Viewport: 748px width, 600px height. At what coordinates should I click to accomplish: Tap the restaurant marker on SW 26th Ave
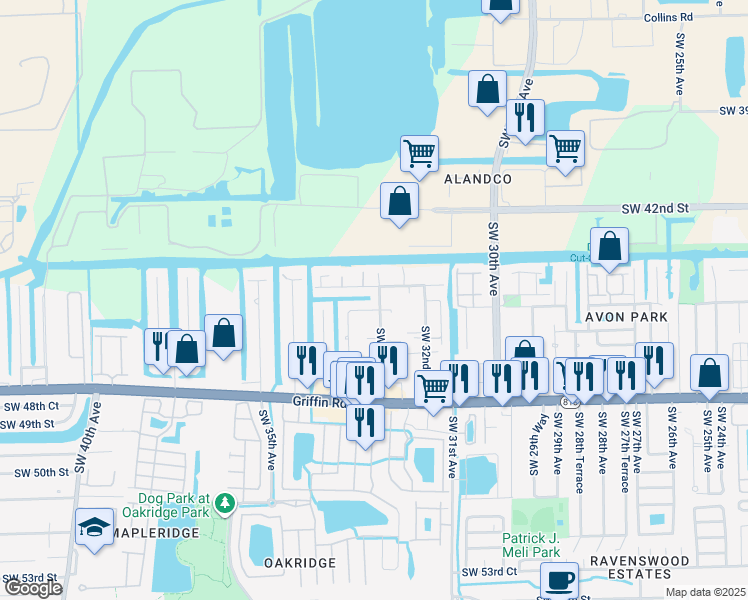tap(654, 360)
